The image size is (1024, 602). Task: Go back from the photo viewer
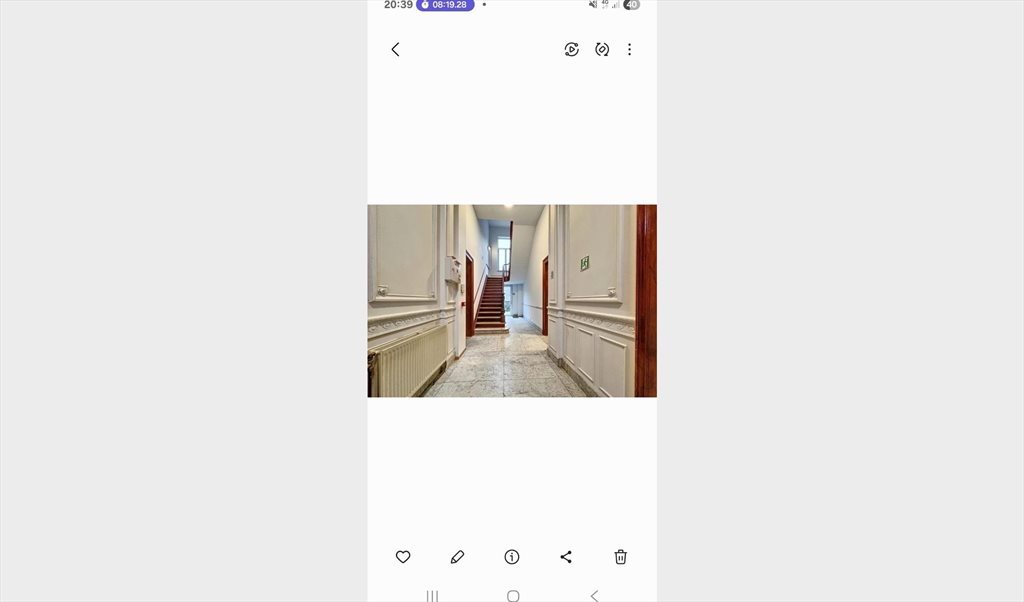click(x=395, y=49)
